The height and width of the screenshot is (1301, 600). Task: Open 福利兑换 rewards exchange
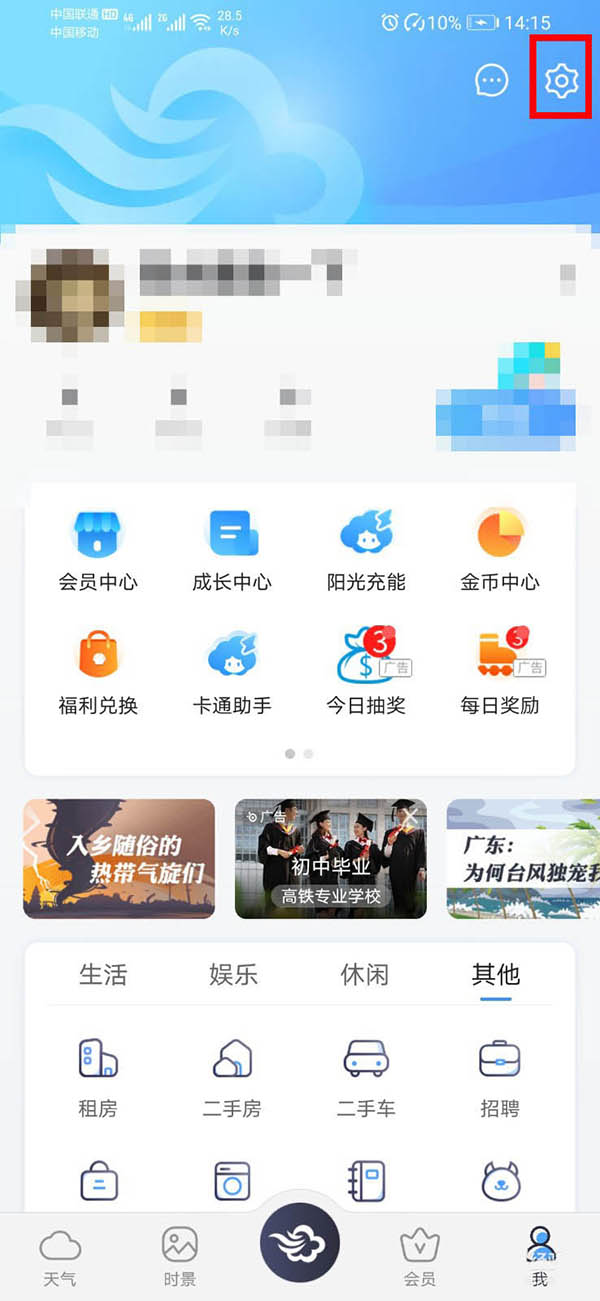(98, 672)
